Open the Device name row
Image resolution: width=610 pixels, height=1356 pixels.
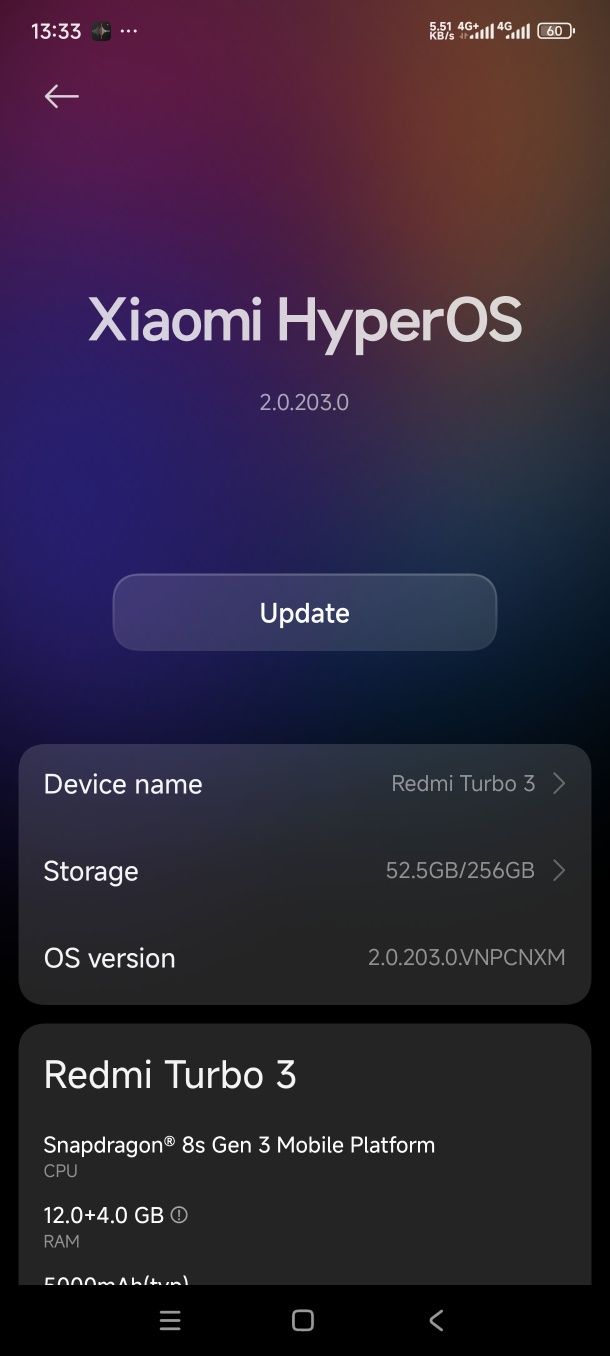[304, 784]
